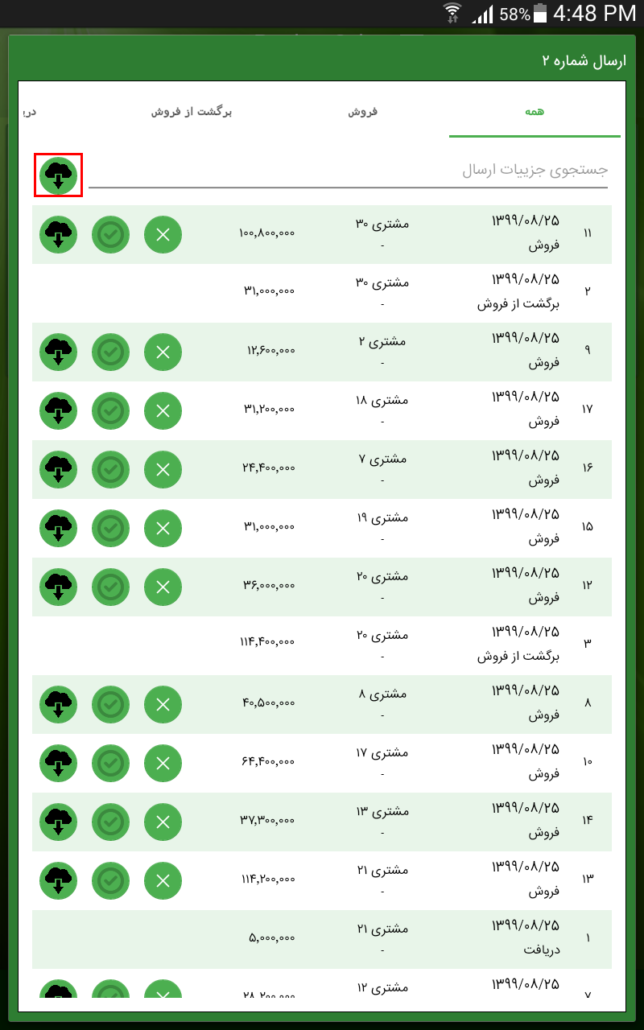Cancel the sale row for مشتری ۲
This screenshot has width=644, height=1030.
click(x=163, y=352)
